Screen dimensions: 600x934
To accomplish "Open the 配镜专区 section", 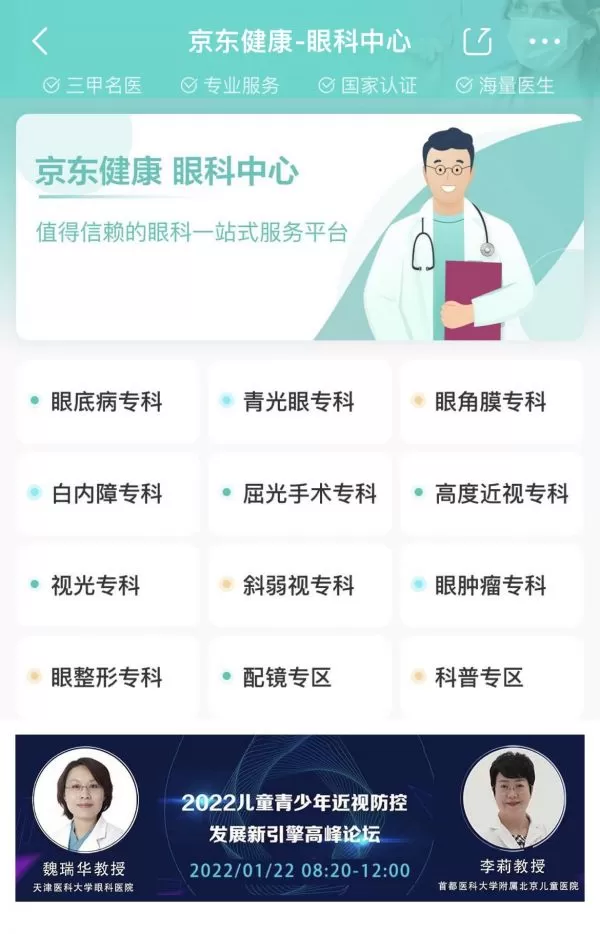I will pyautogui.click(x=299, y=678).
